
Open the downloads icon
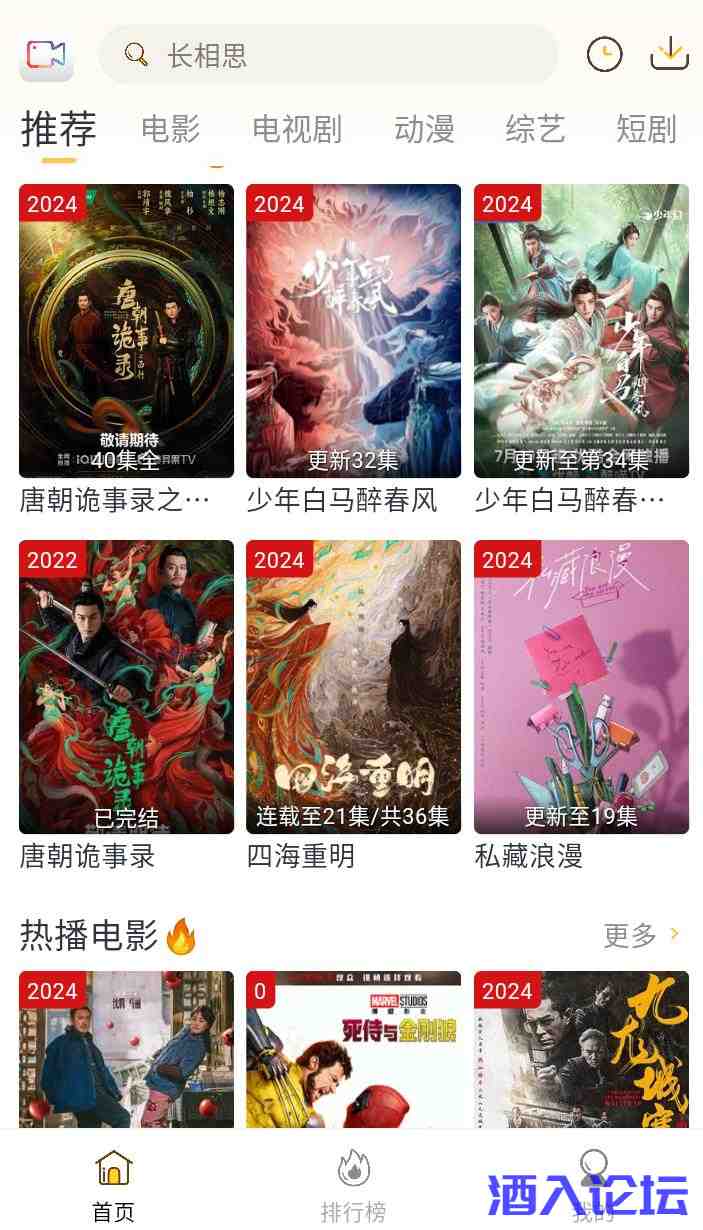669,54
